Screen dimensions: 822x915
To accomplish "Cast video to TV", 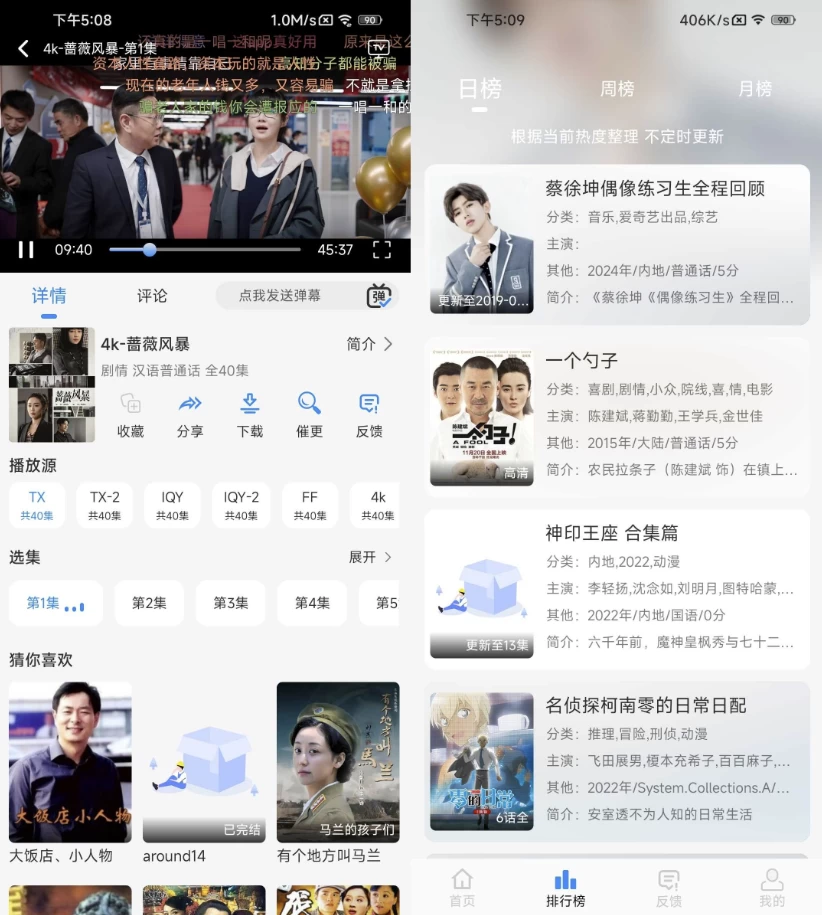I will click(x=378, y=47).
